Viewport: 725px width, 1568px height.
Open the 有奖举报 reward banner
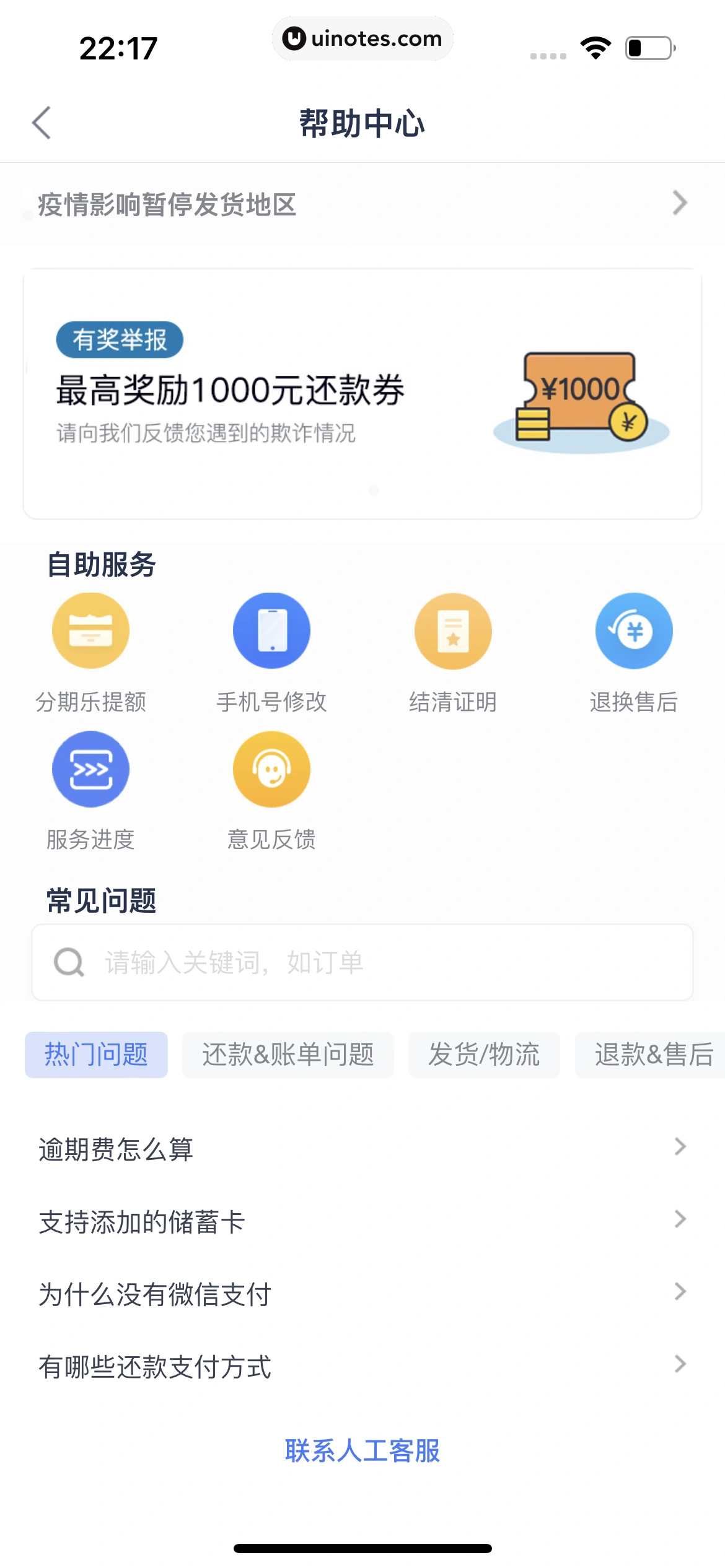tap(362, 394)
